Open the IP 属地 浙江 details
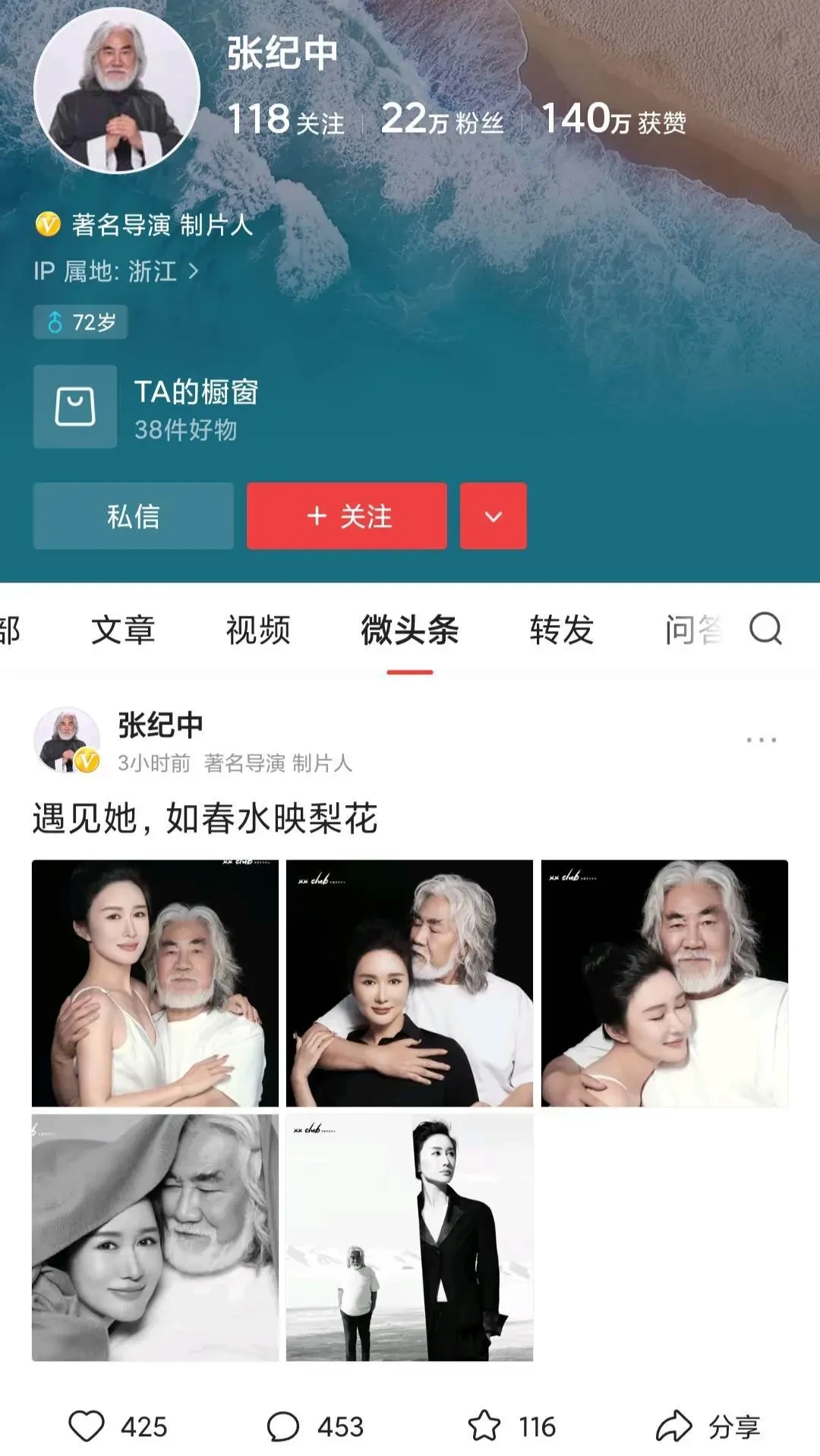820x1456 pixels. (x=115, y=271)
